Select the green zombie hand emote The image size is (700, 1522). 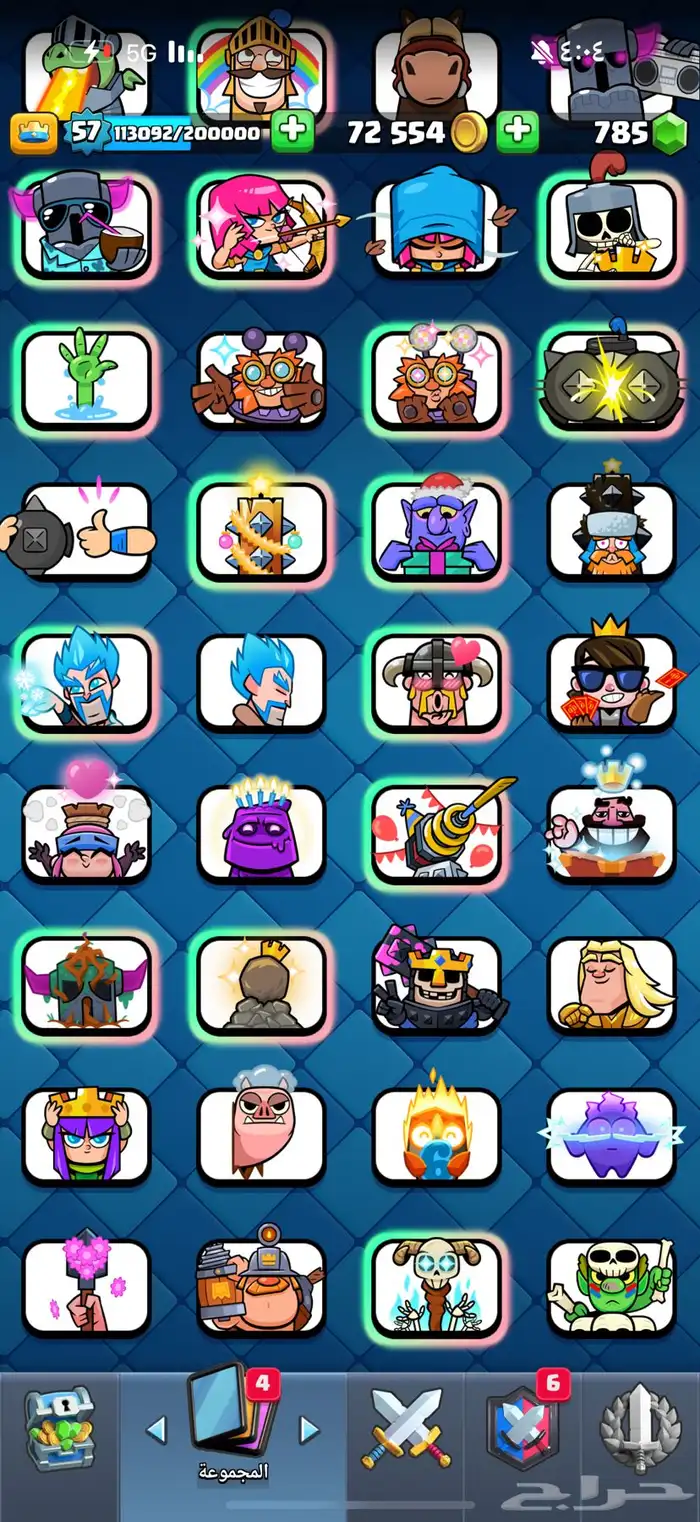click(x=87, y=380)
